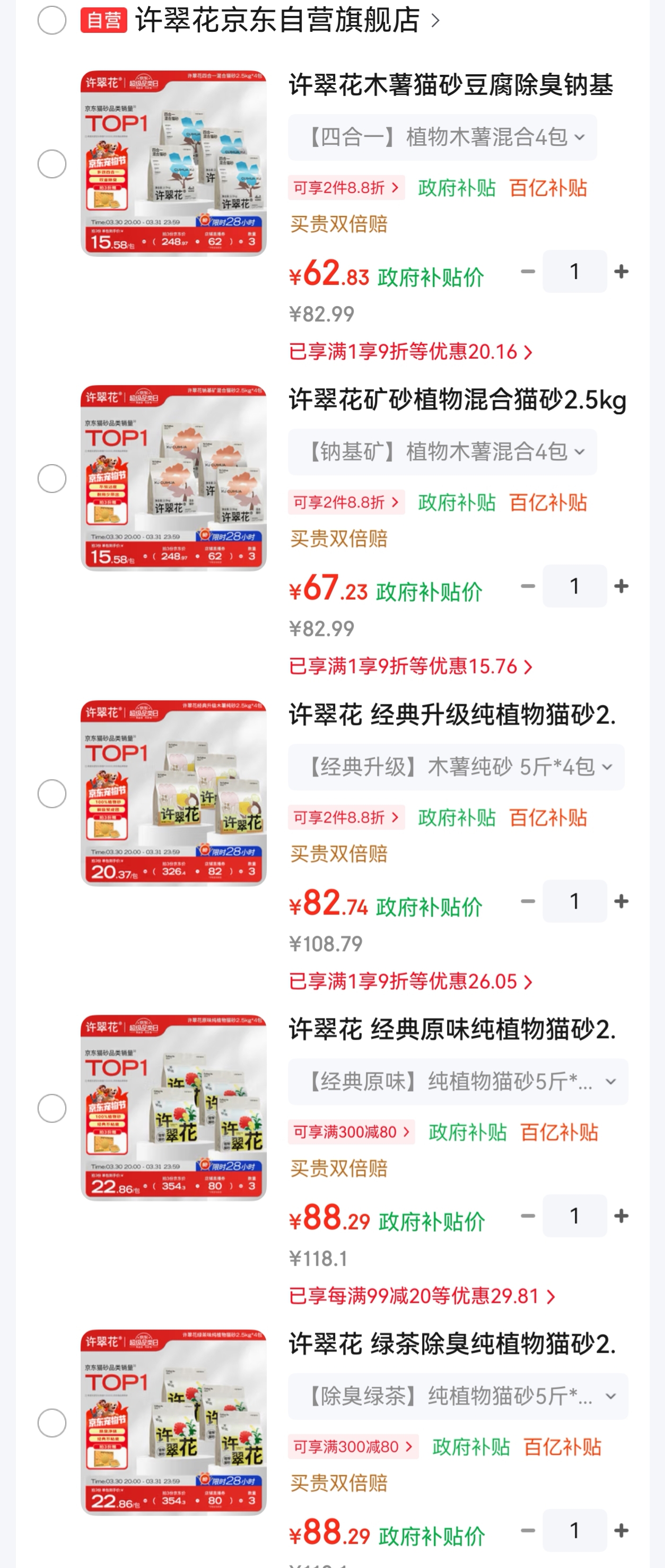Change the 【四合一】植物木薯混合4包 specification
The width and height of the screenshot is (665, 1568).
click(442, 137)
